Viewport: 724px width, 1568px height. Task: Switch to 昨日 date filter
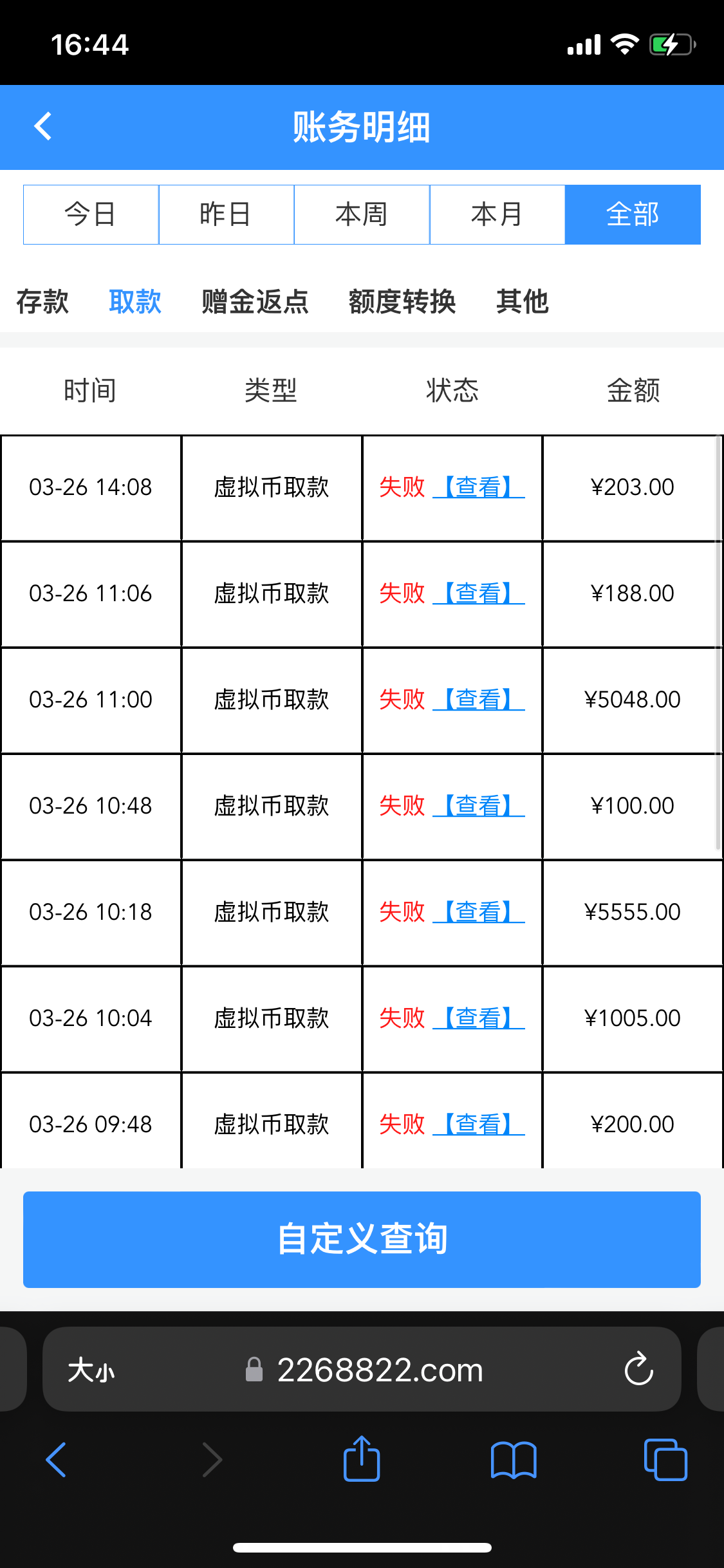(226, 214)
